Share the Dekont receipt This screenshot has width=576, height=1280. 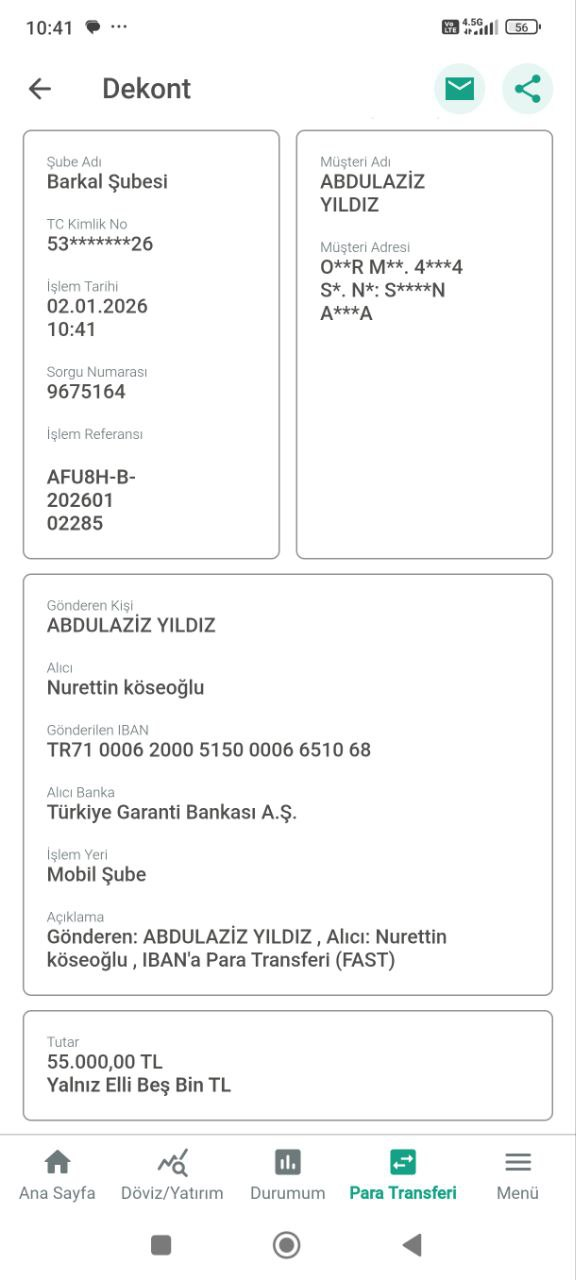pyautogui.click(x=527, y=89)
